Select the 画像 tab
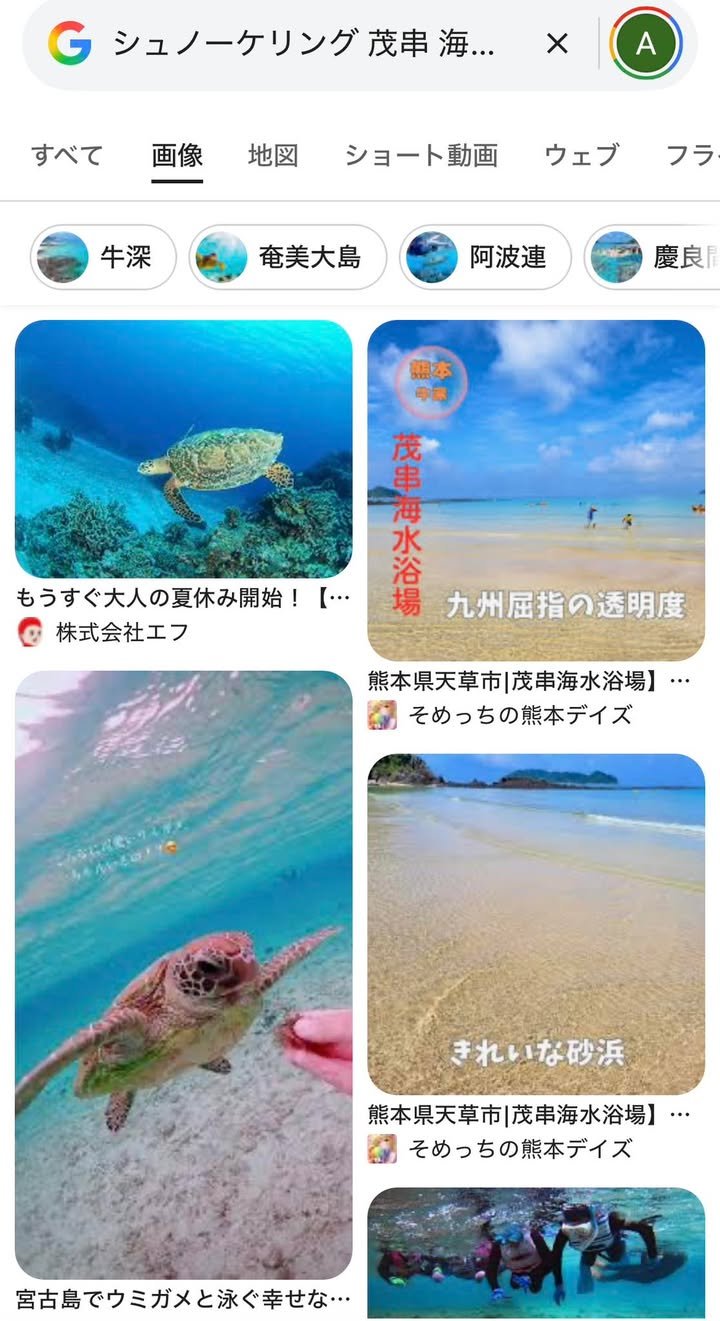720x1321 pixels. (177, 155)
